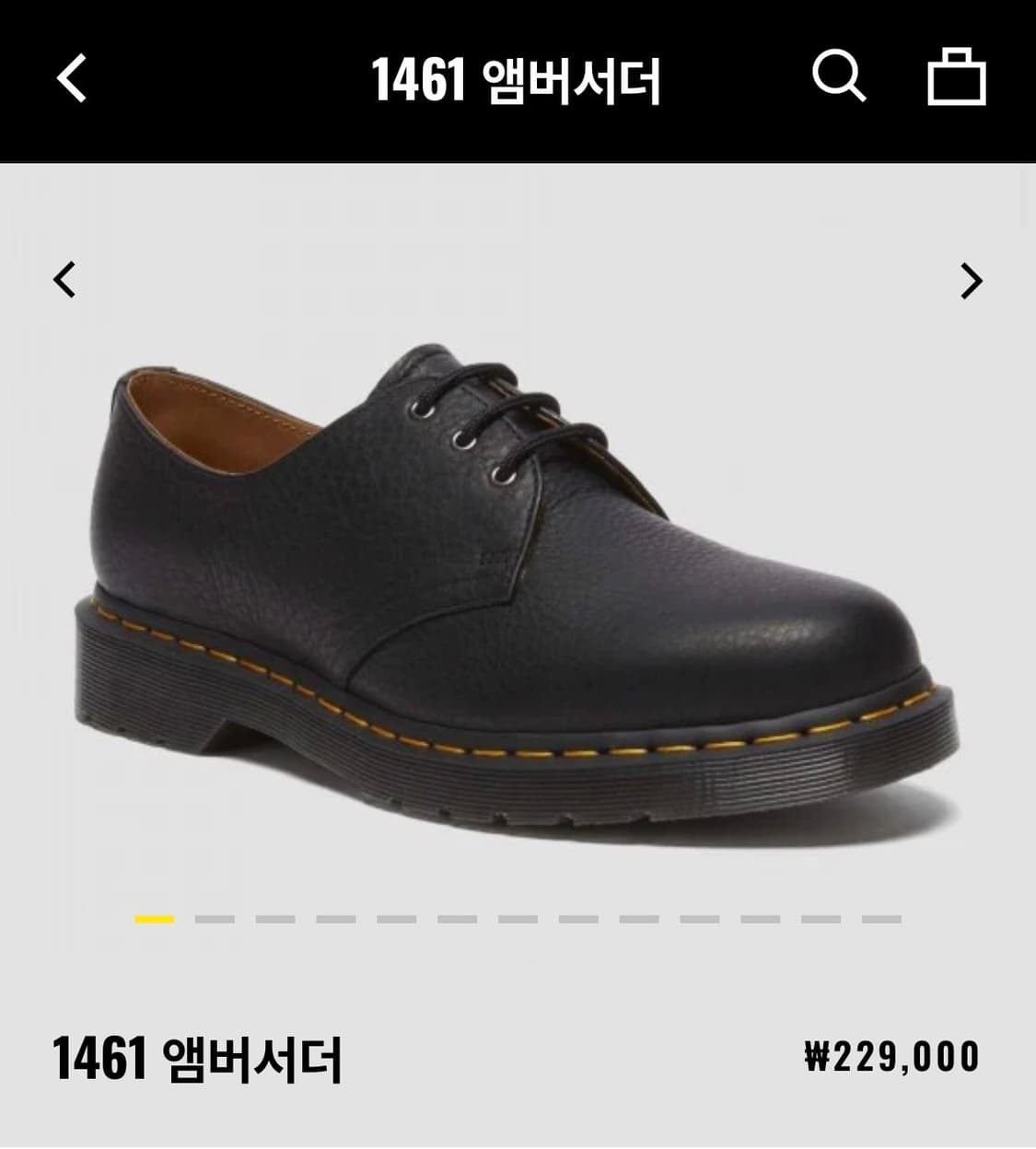1036x1149 pixels.
Task: Jump to the second carousel indicator
Action: point(214,918)
